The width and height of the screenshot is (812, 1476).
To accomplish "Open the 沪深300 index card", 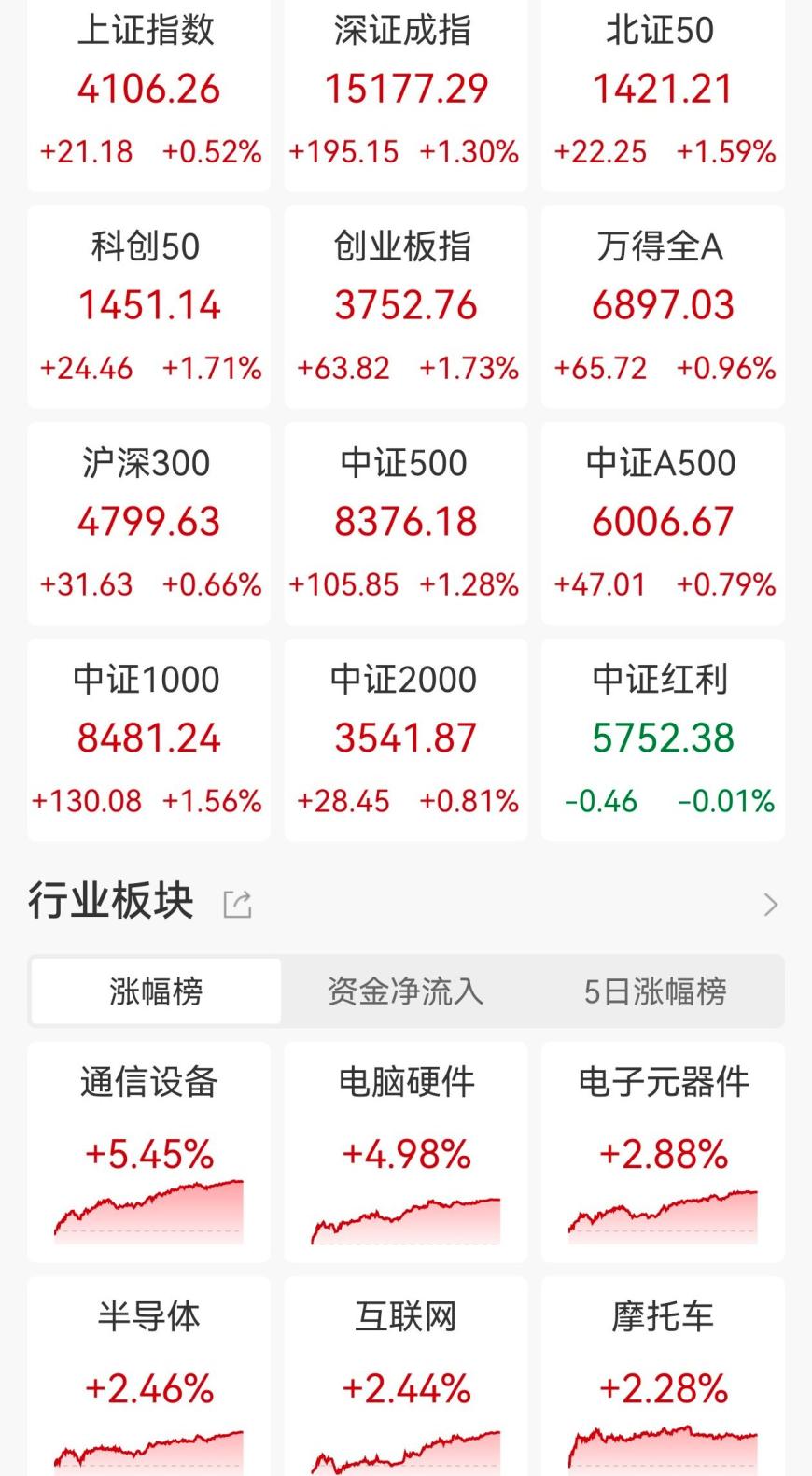I will pos(147,523).
